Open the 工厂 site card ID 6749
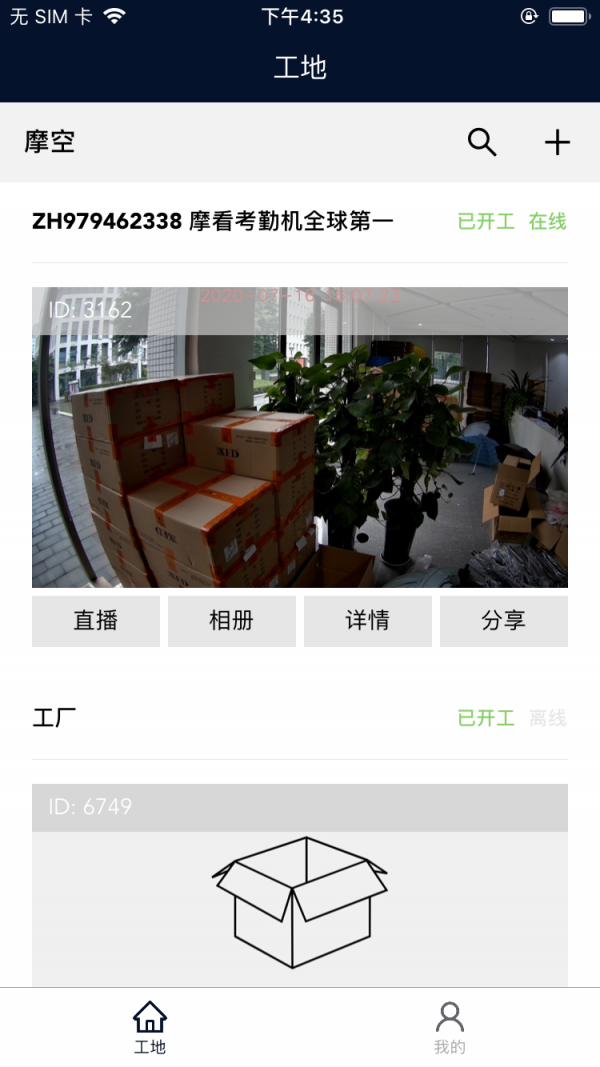Image resolution: width=600 pixels, height=1067 pixels. (x=300, y=890)
